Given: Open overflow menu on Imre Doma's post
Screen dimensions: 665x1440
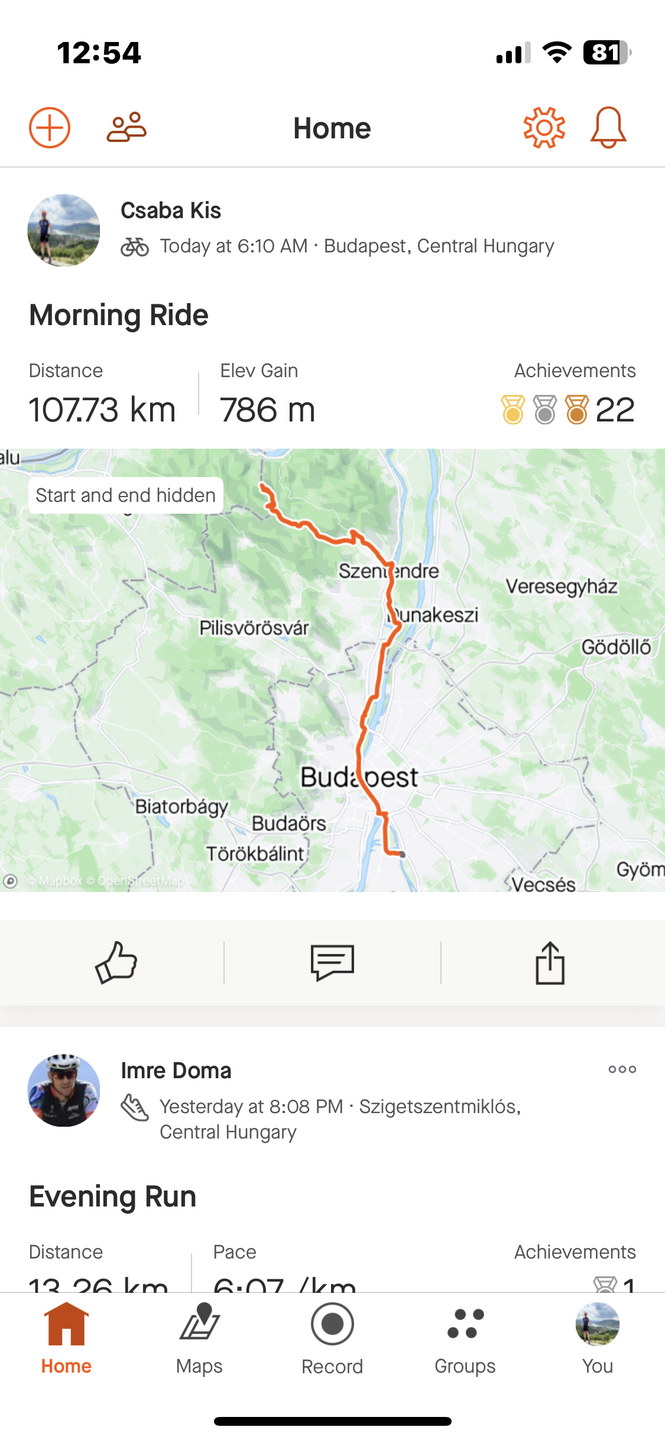Looking at the screenshot, I should point(622,1069).
